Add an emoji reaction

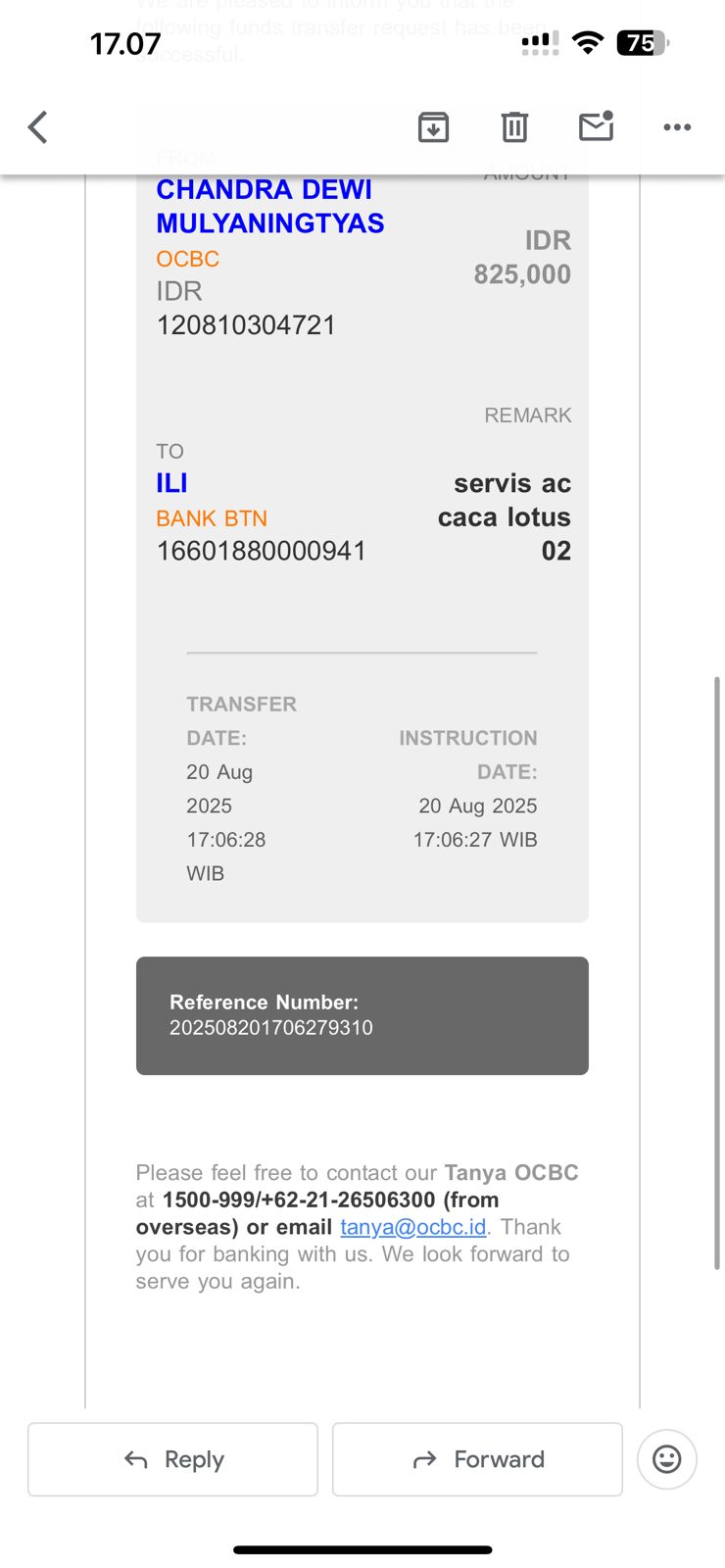[666, 1459]
